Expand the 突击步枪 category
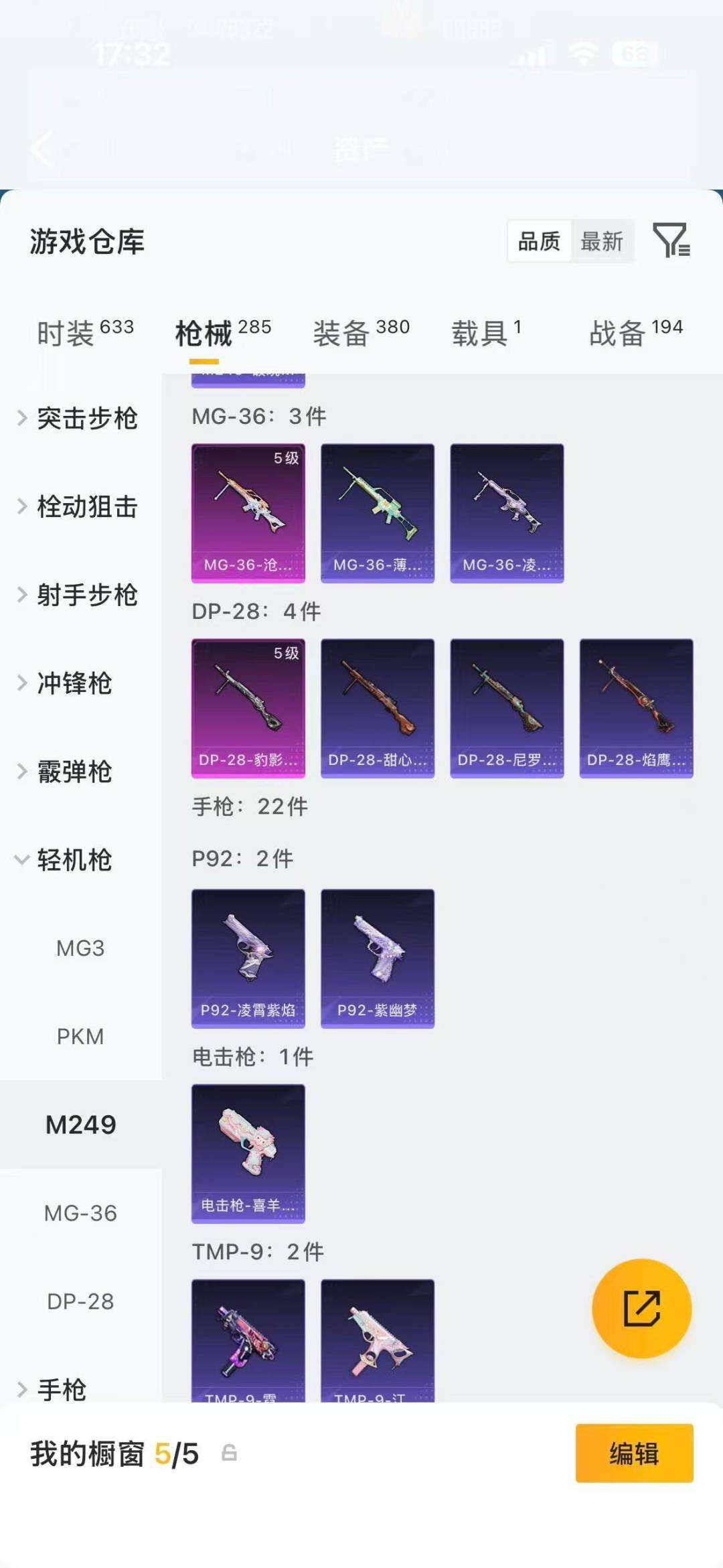Image resolution: width=723 pixels, height=1568 pixels. [87, 419]
